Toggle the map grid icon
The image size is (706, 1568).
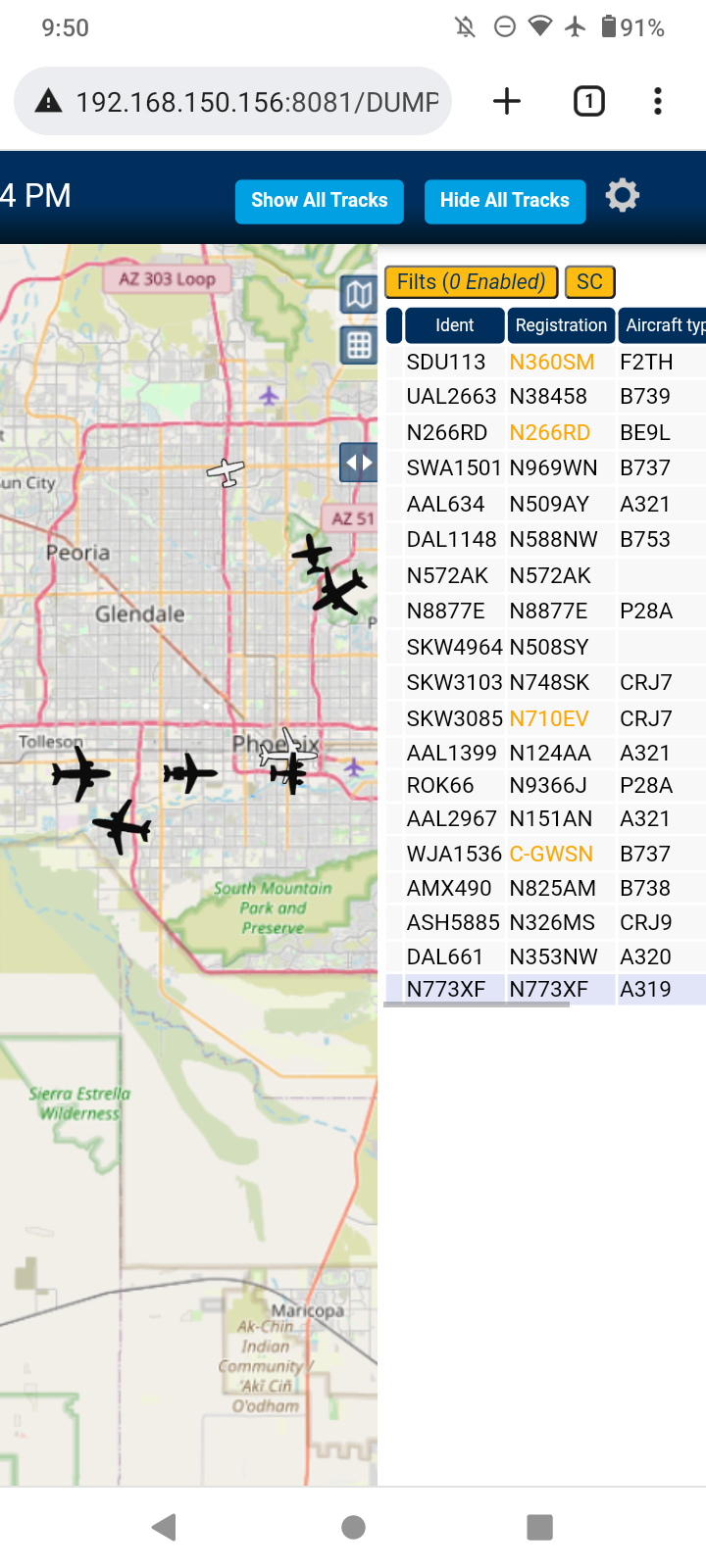click(359, 345)
